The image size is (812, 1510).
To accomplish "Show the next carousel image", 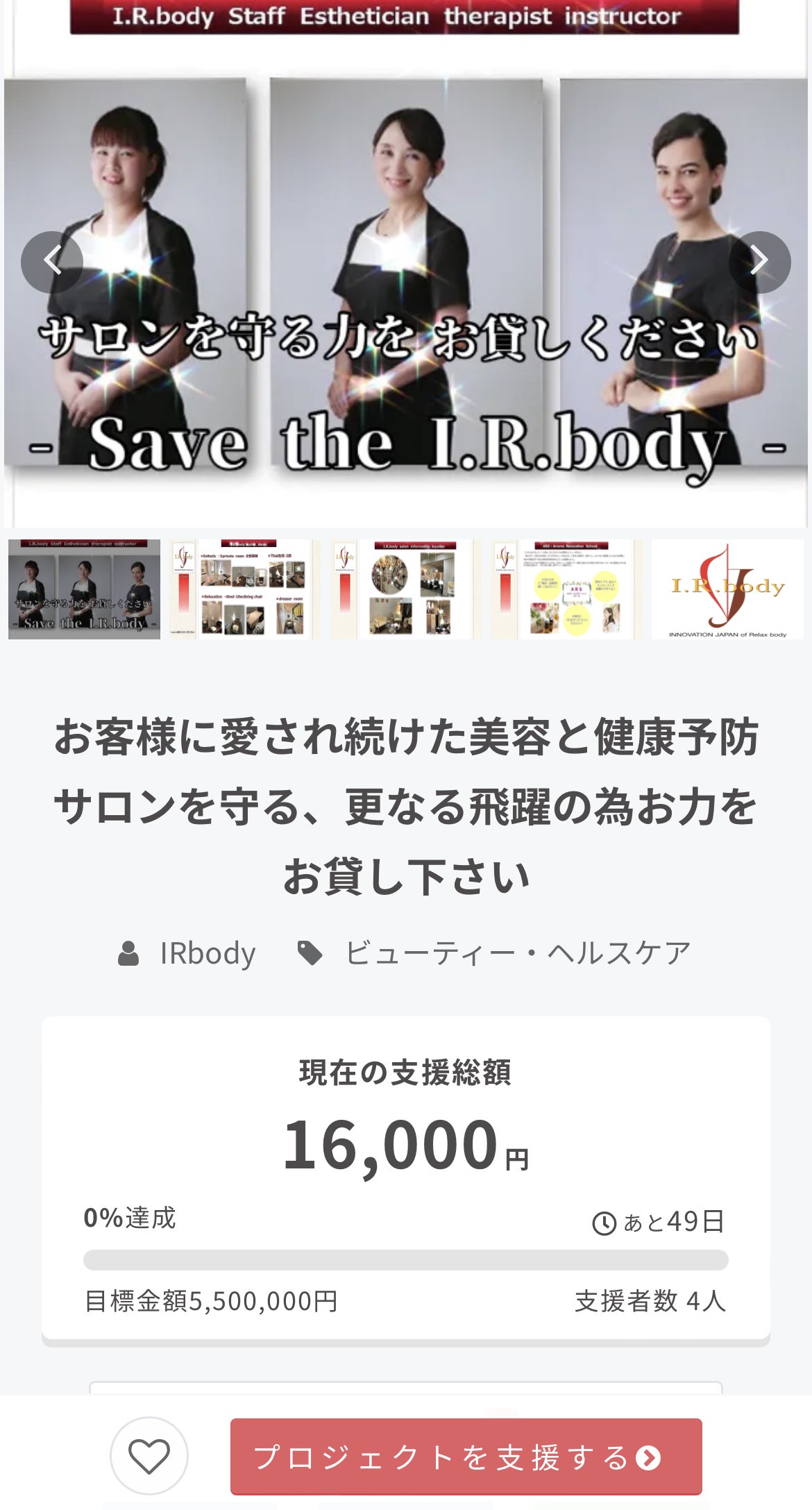I will click(x=759, y=262).
